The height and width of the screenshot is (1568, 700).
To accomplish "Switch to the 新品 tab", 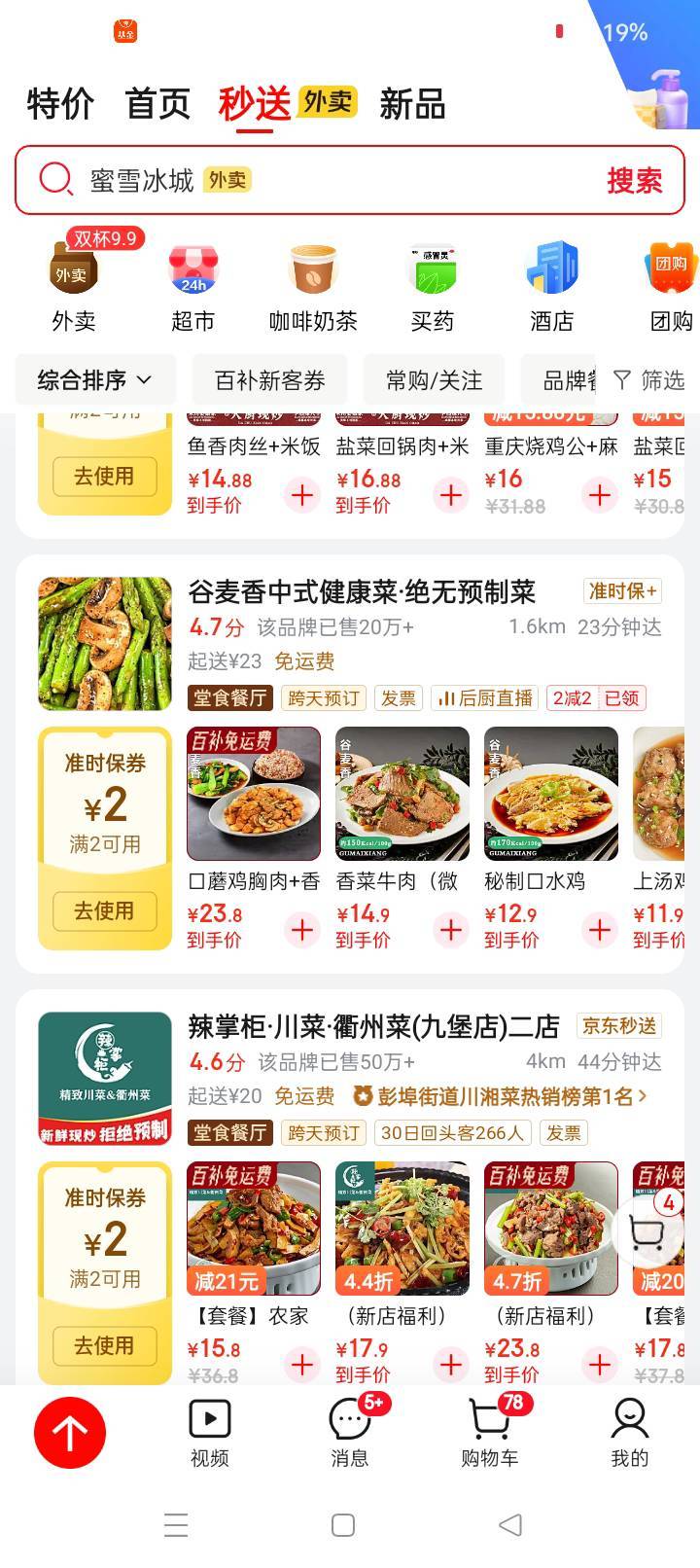I will pos(412,104).
